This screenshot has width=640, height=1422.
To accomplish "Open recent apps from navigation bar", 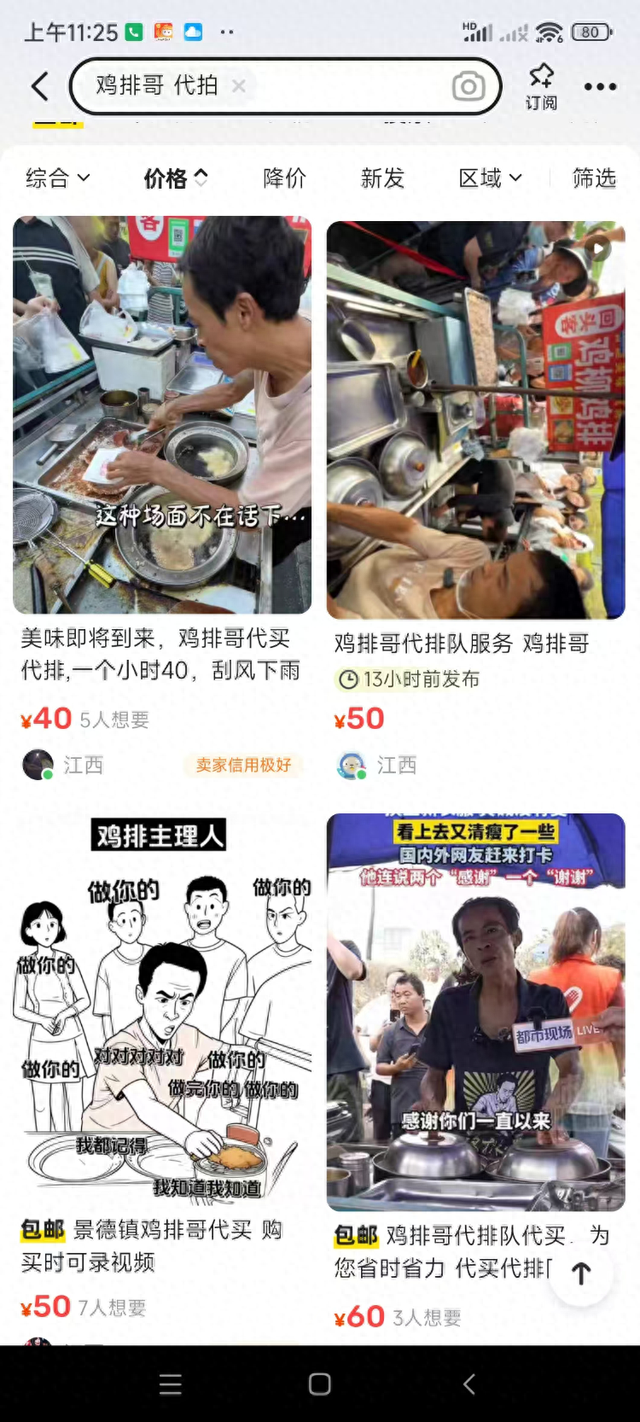I will point(171,1384).
